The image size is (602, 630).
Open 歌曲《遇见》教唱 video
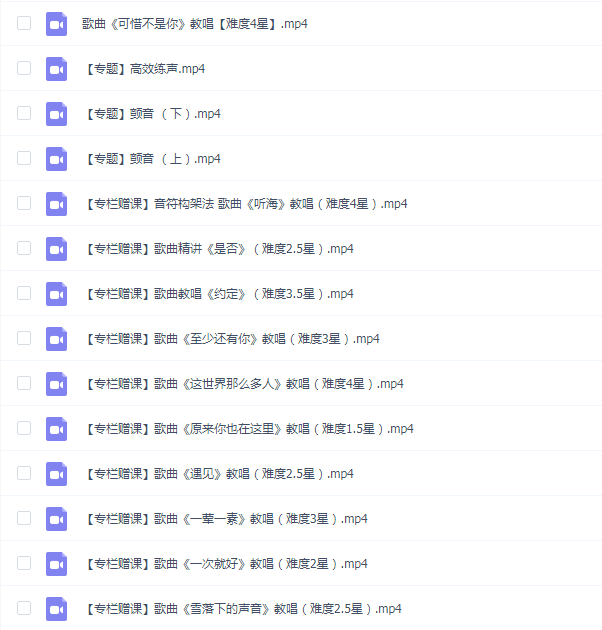click(219, 474)
